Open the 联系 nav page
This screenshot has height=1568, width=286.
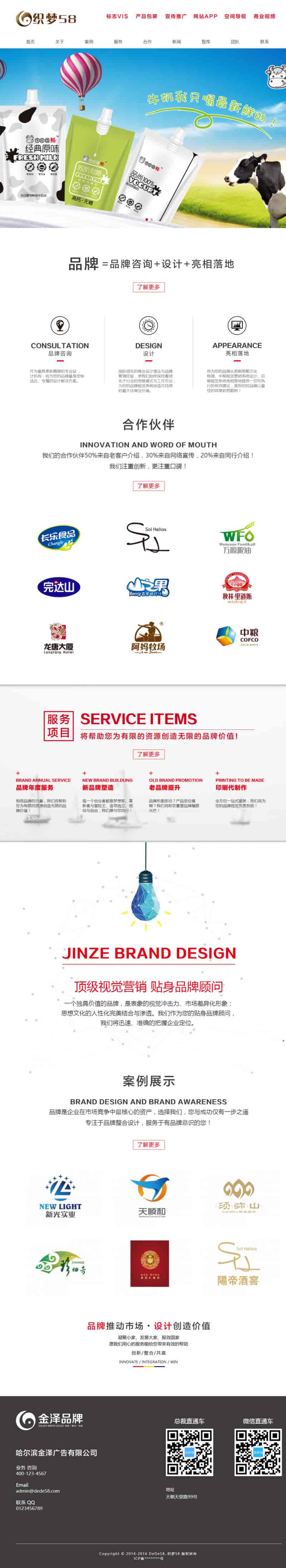click(x=264, y=42)
